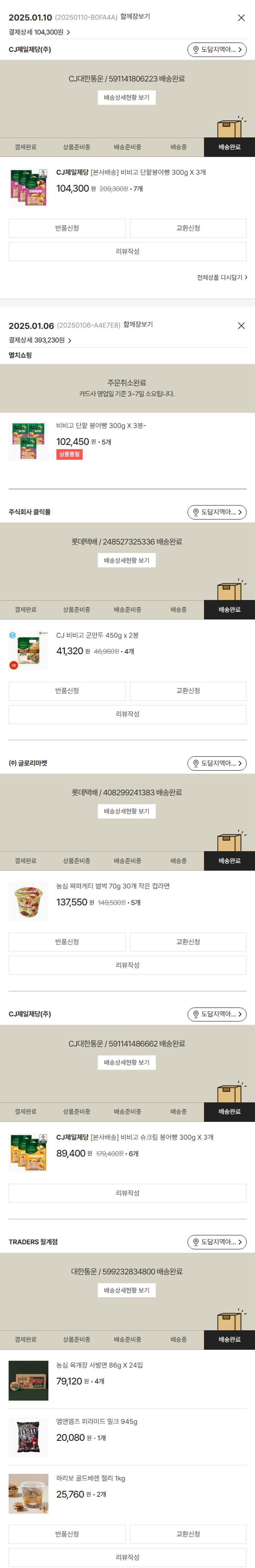The height and width of the screenshot is (1568, 255).
Task: Request 교환신청 for 비비고 단팥붕어빵 300g X 3개
Action: coord(188,228)
